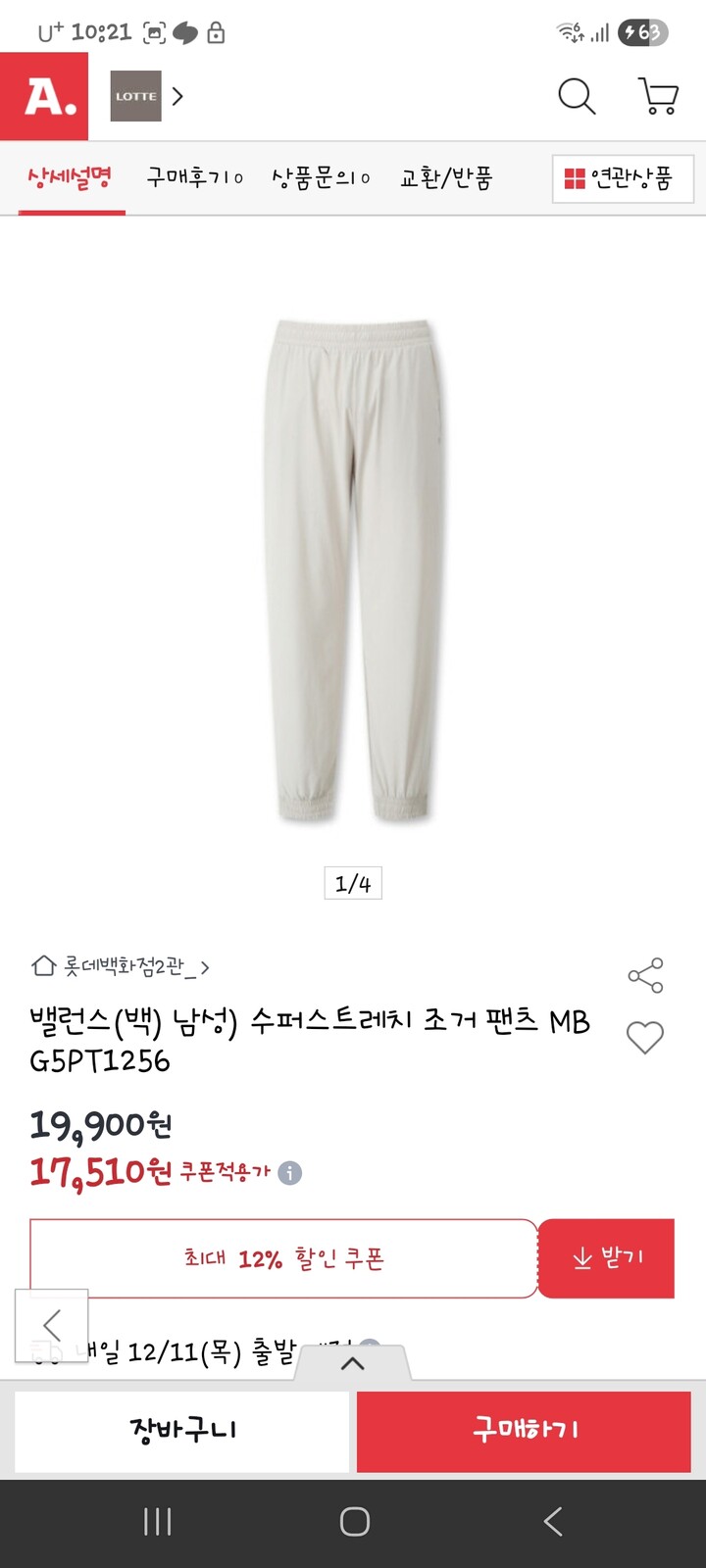Tap the 1/4 image page indicator
The image size is (706, 1568).
point(353,882)
